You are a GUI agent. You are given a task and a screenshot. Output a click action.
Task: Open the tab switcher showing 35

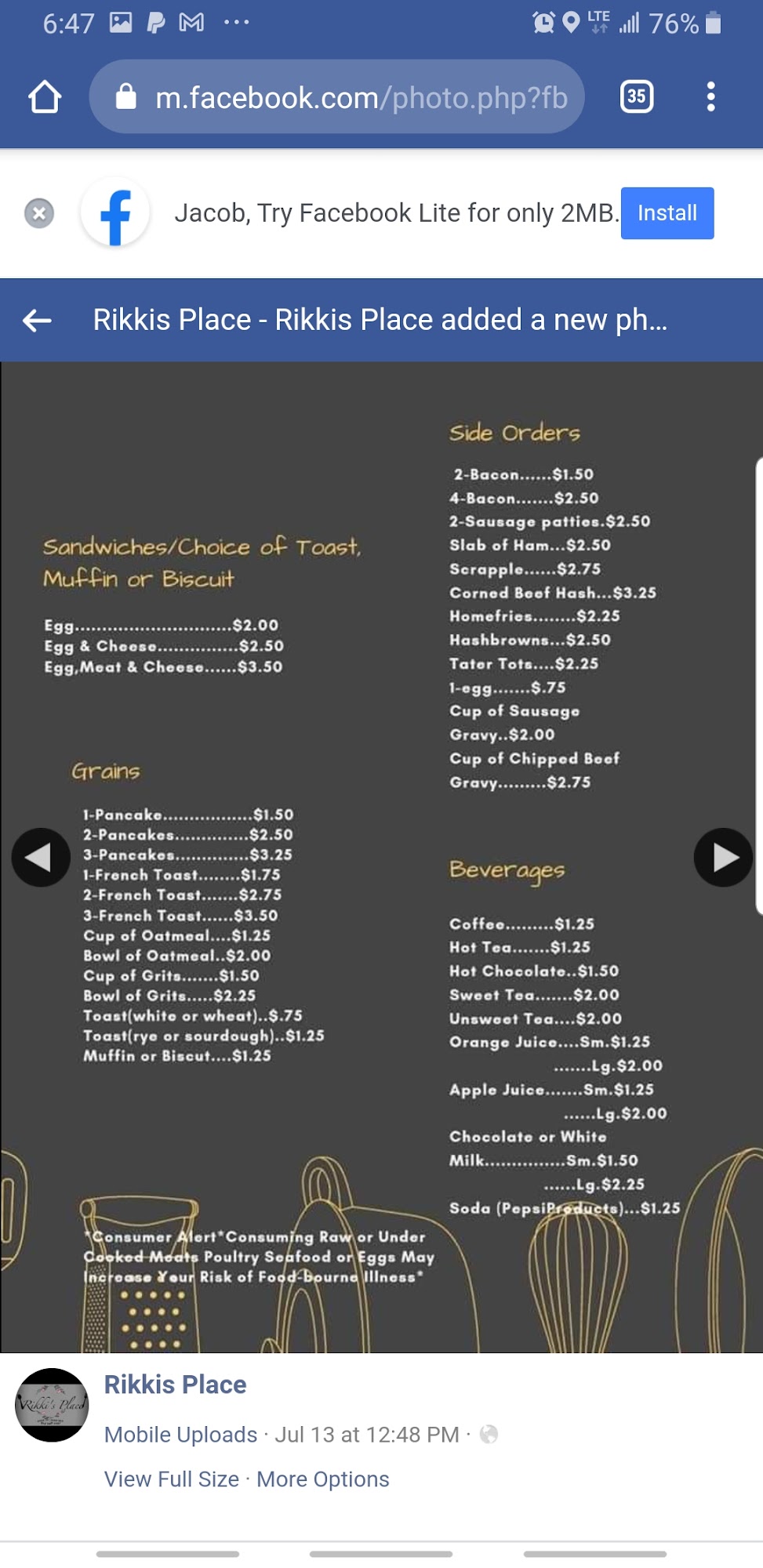637,96
